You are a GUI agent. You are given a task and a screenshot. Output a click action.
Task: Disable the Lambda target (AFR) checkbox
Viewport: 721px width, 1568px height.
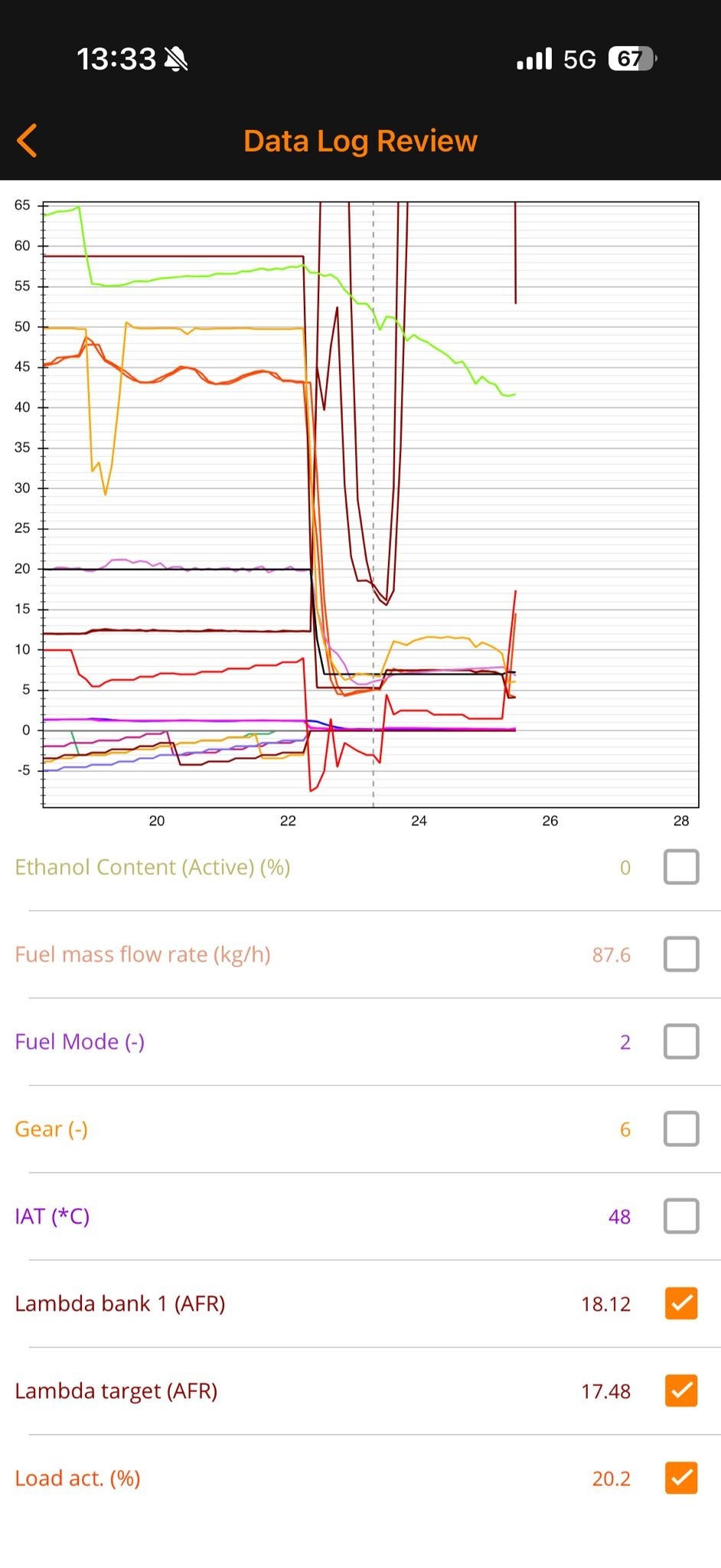pos(681,1390)
